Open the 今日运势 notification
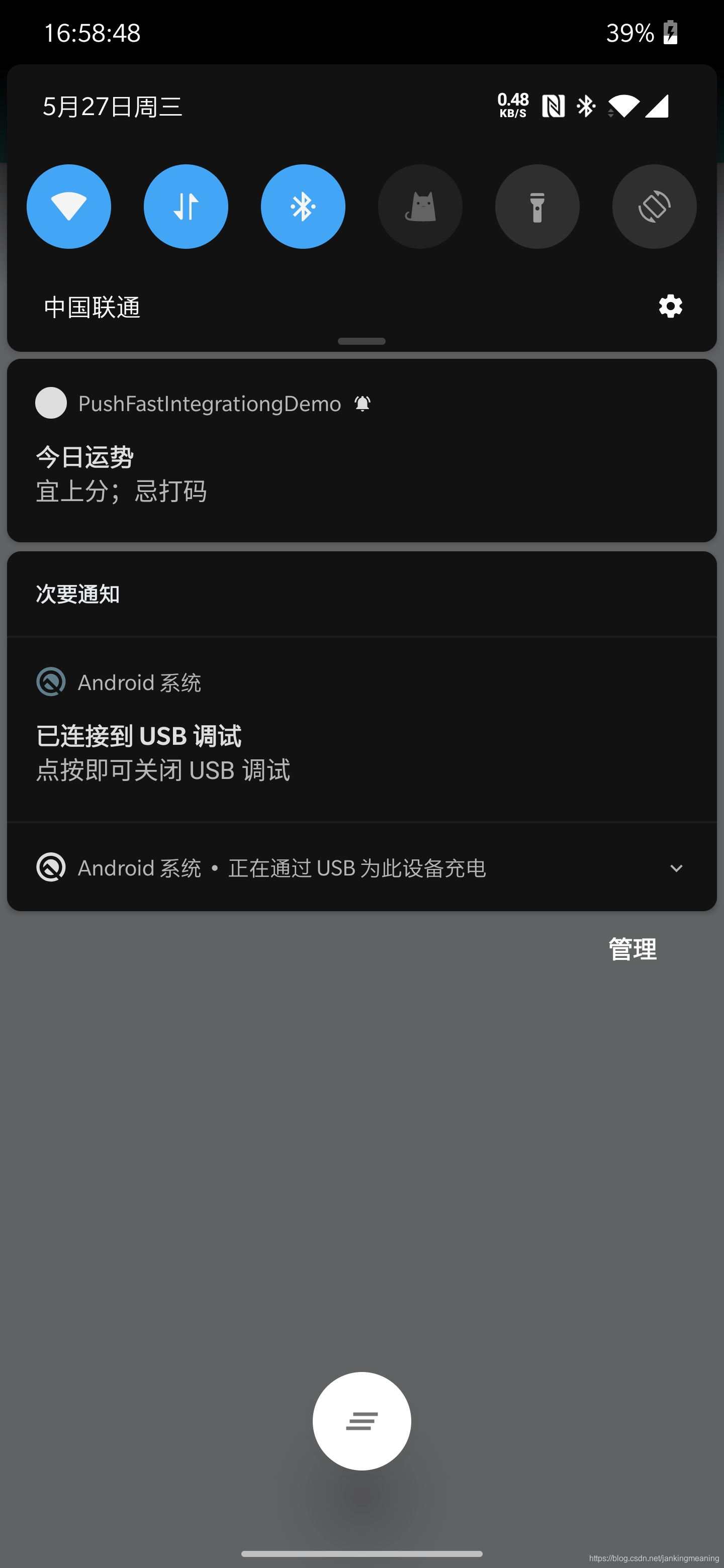Image resolution: width=724 pixels, height=1568 pixels. click(x=243, y=472)
